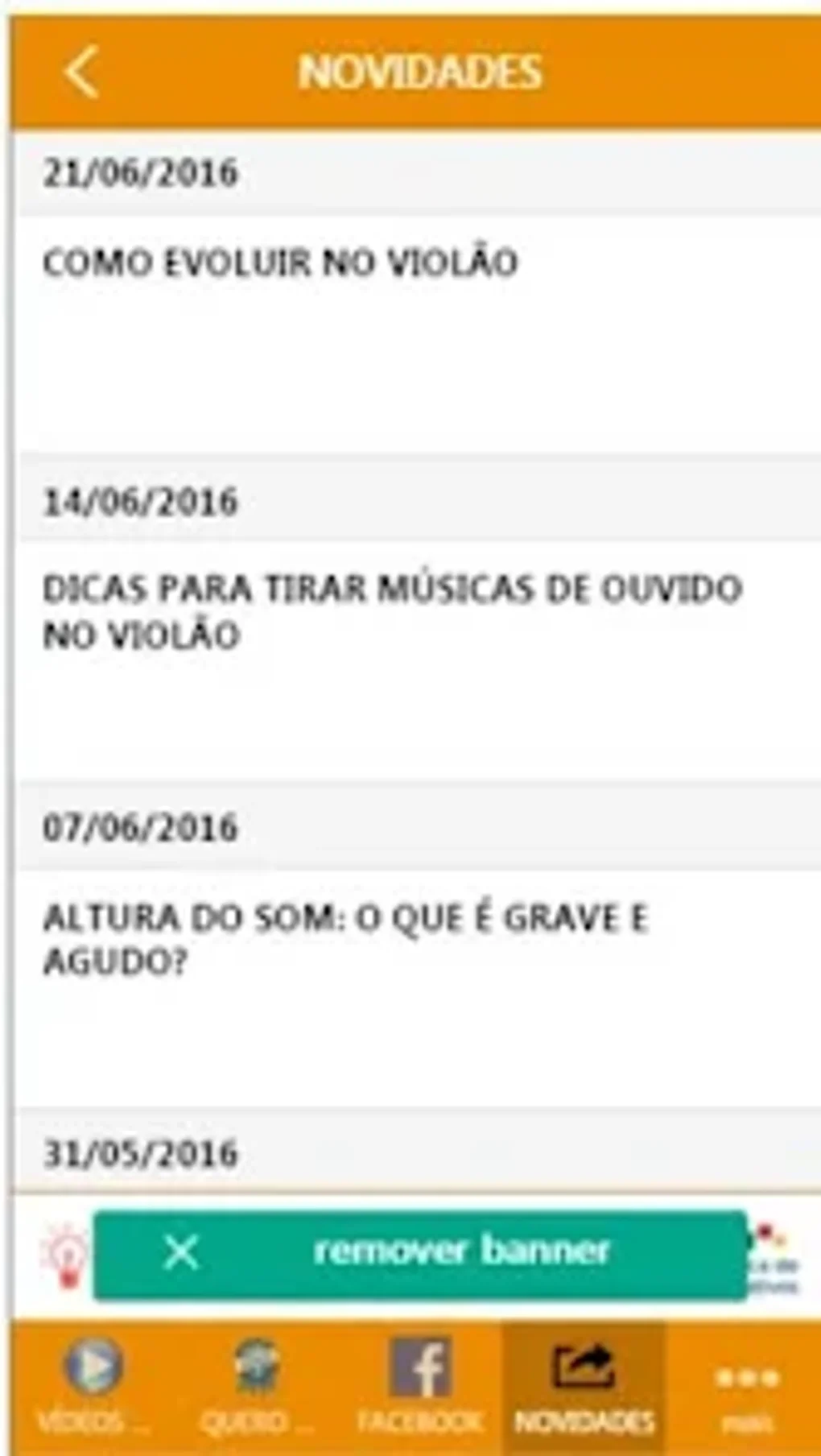Screen dimensions: 821x1456
Task: Select the Novidades tab
Action: [x=584, y=1385]
